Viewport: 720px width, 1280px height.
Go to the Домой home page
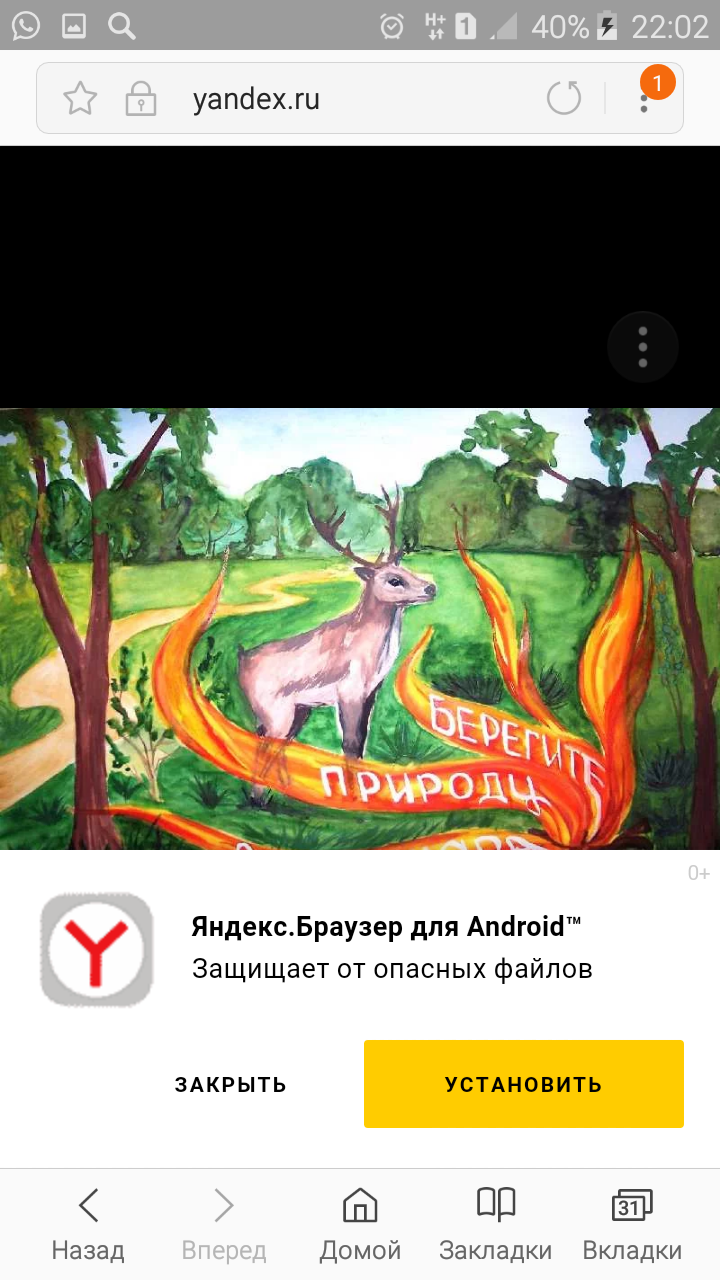click(x=360, y=1224)
